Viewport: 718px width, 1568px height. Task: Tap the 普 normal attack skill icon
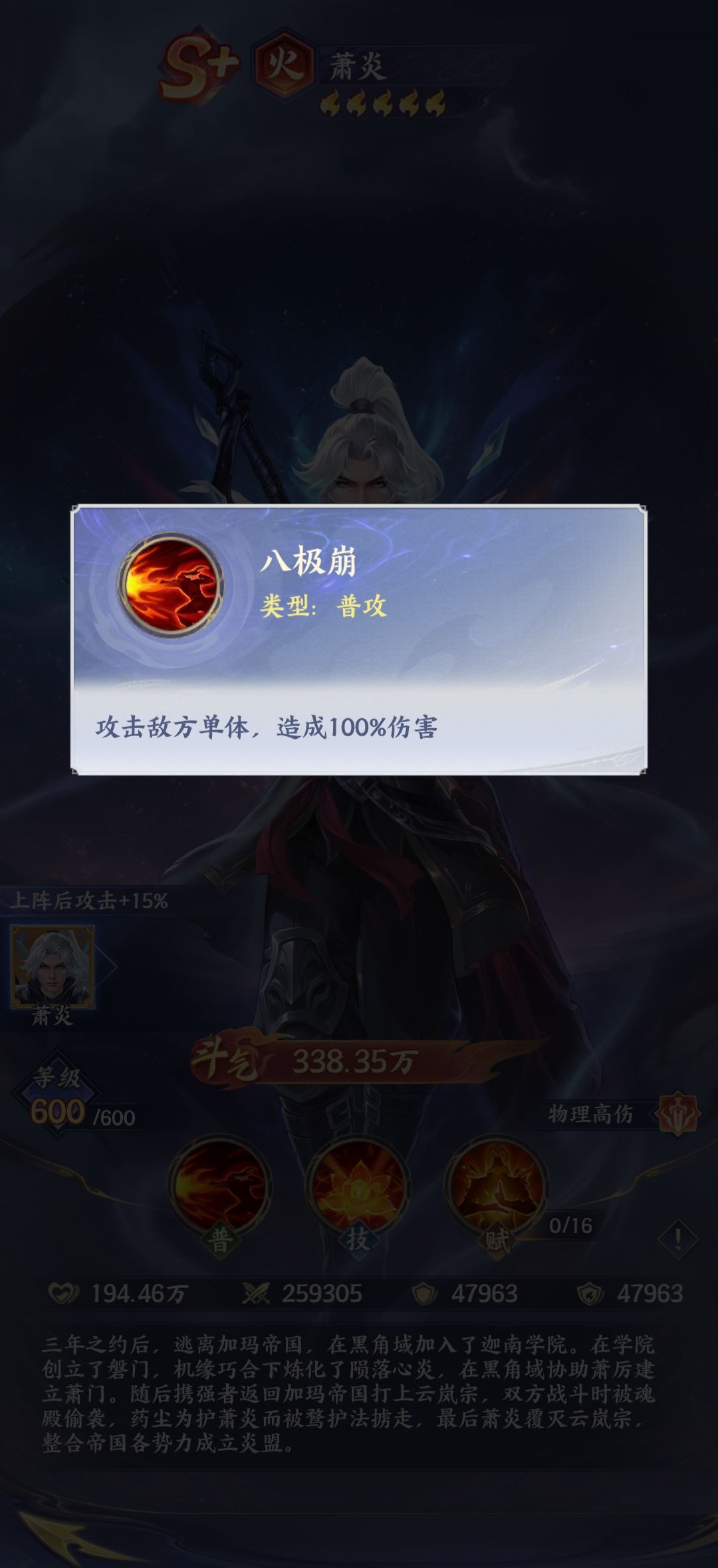point(220,1188)
